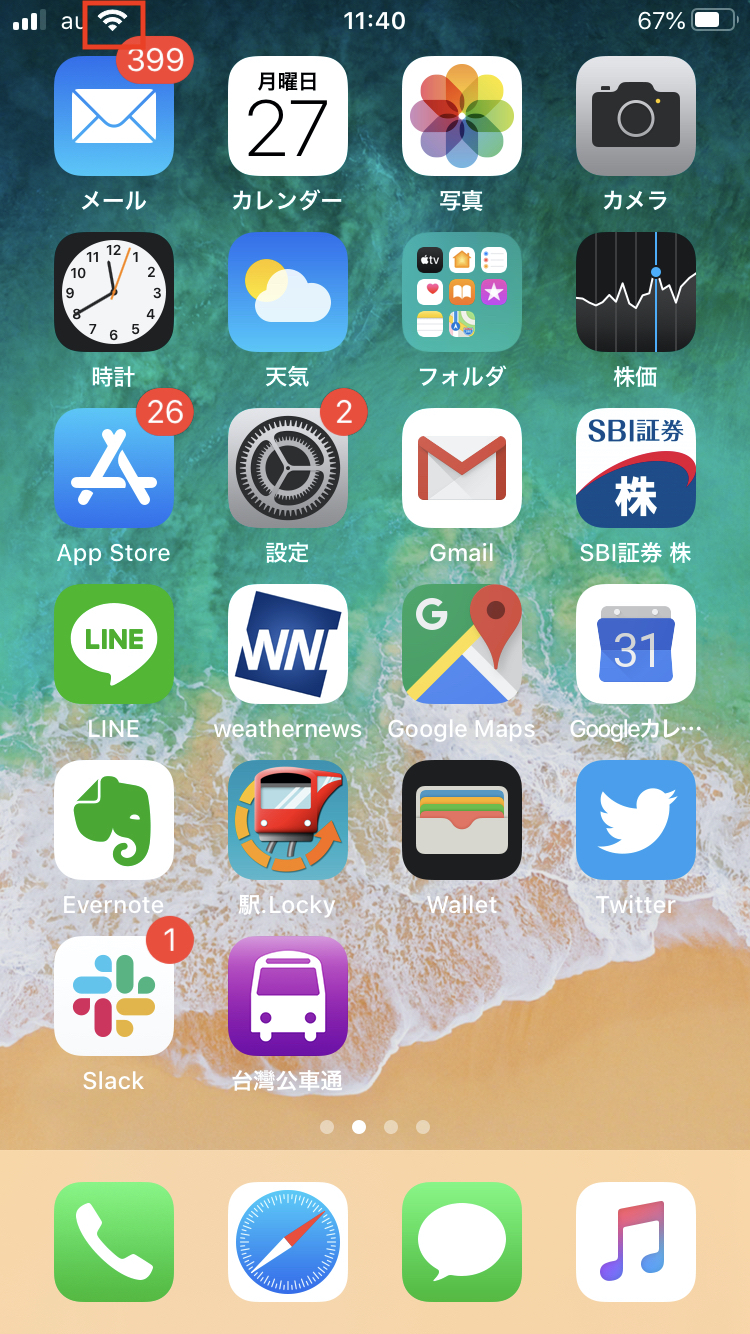
Task: Check the 天気 weather app
Action: pos(288,292)
